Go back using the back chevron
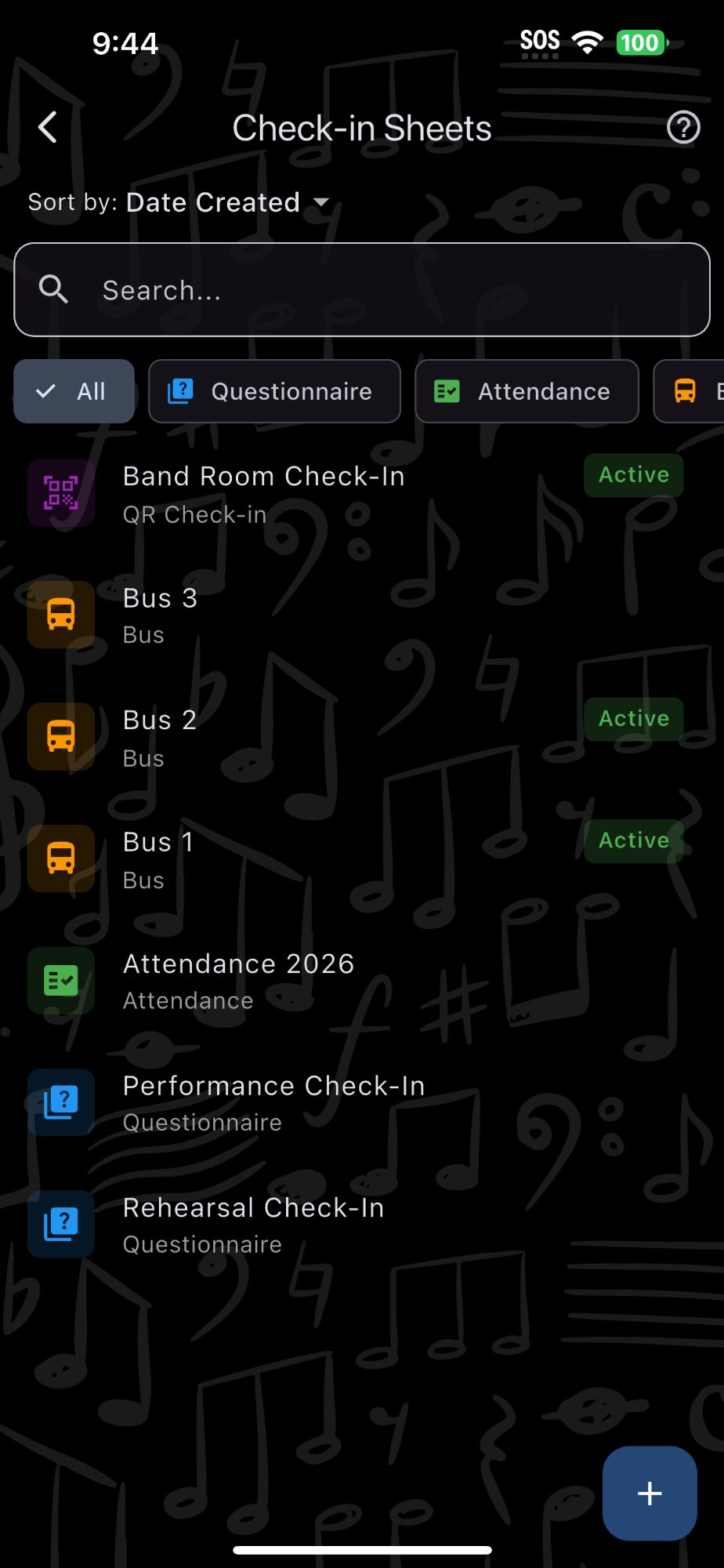Screen dimensions: 724x1568 pyautogui.click(x=47, y=127)
